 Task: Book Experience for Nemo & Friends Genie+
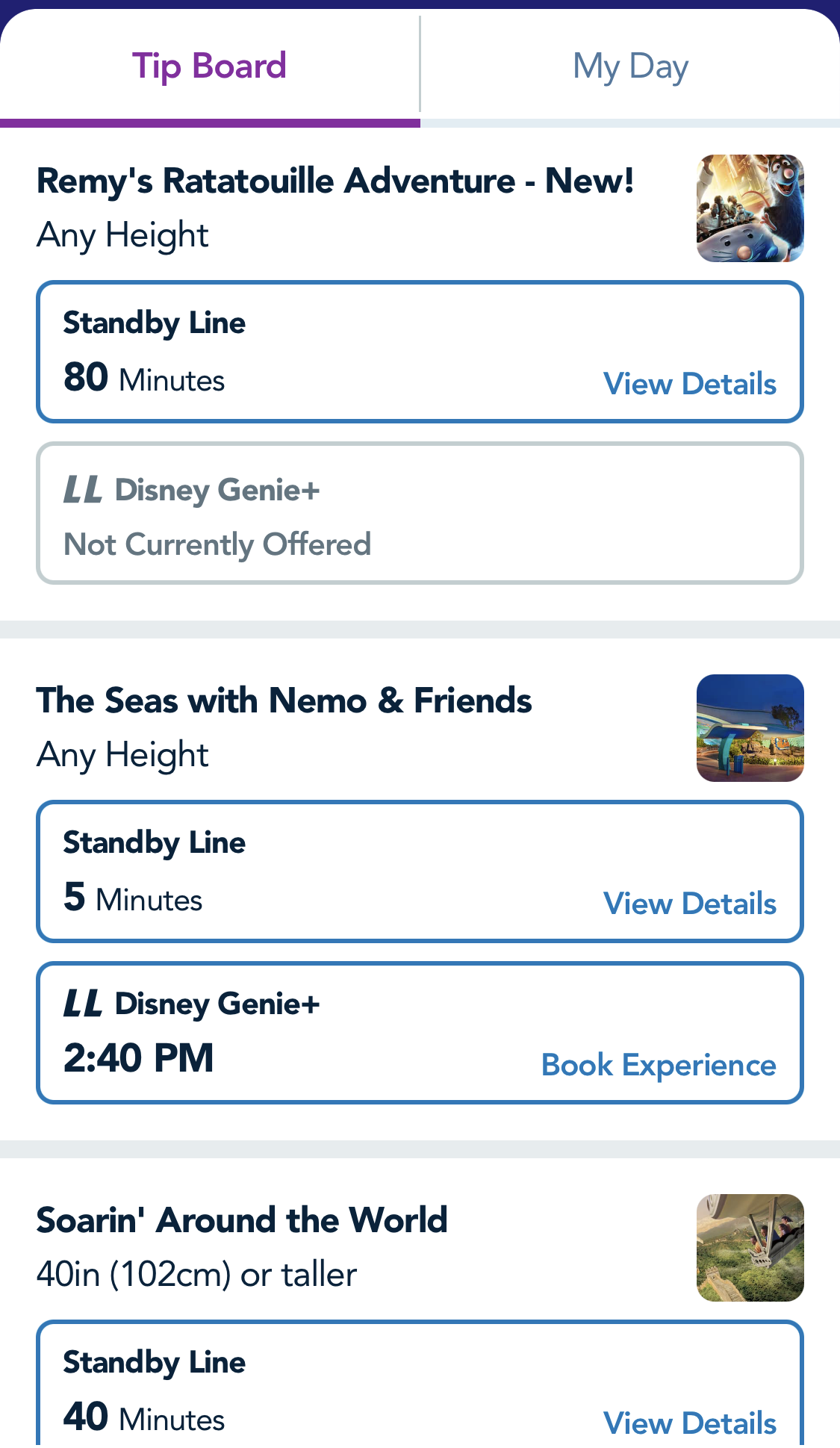(x=659, y=1065)
